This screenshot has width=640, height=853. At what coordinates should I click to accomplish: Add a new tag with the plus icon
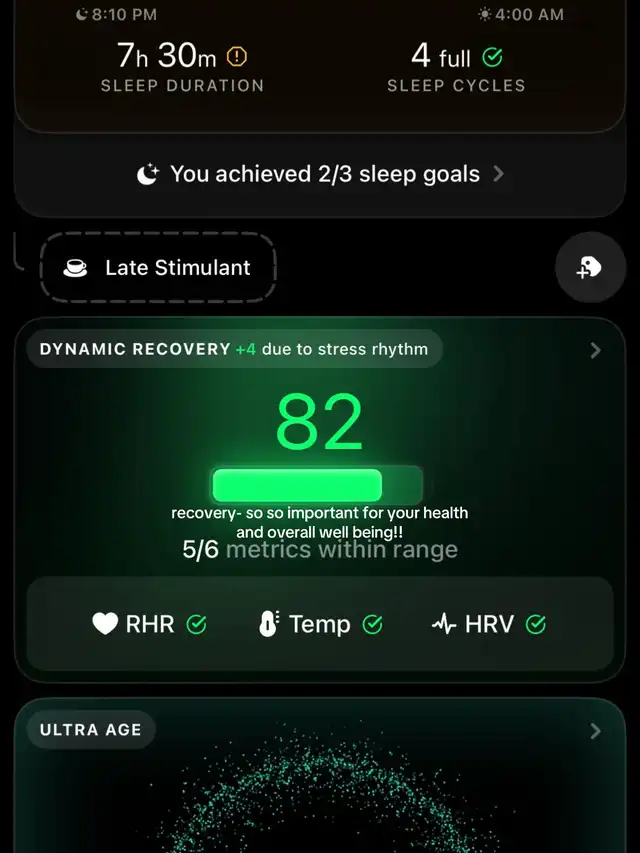coord(590,268)
